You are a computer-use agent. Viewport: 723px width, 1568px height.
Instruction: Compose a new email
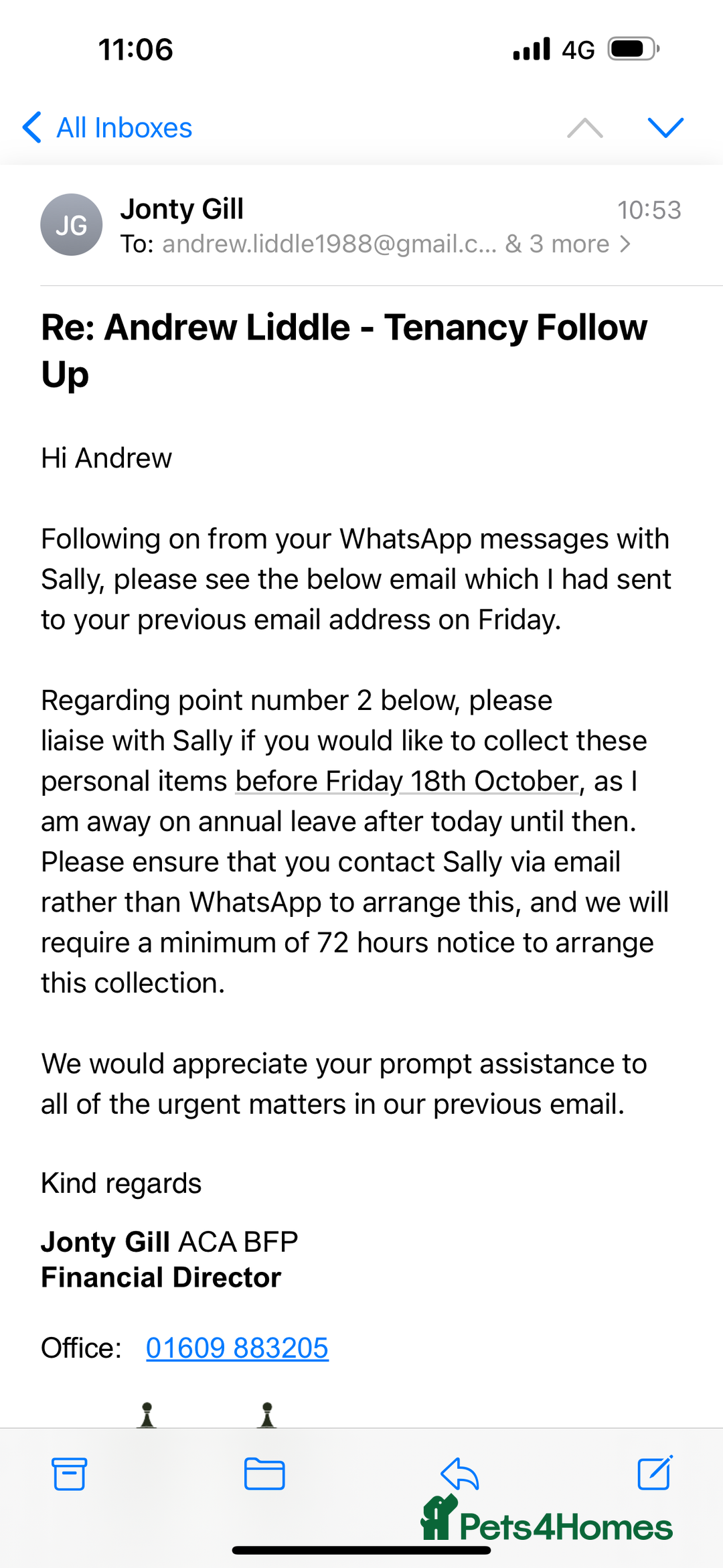tap(655, 1472)
